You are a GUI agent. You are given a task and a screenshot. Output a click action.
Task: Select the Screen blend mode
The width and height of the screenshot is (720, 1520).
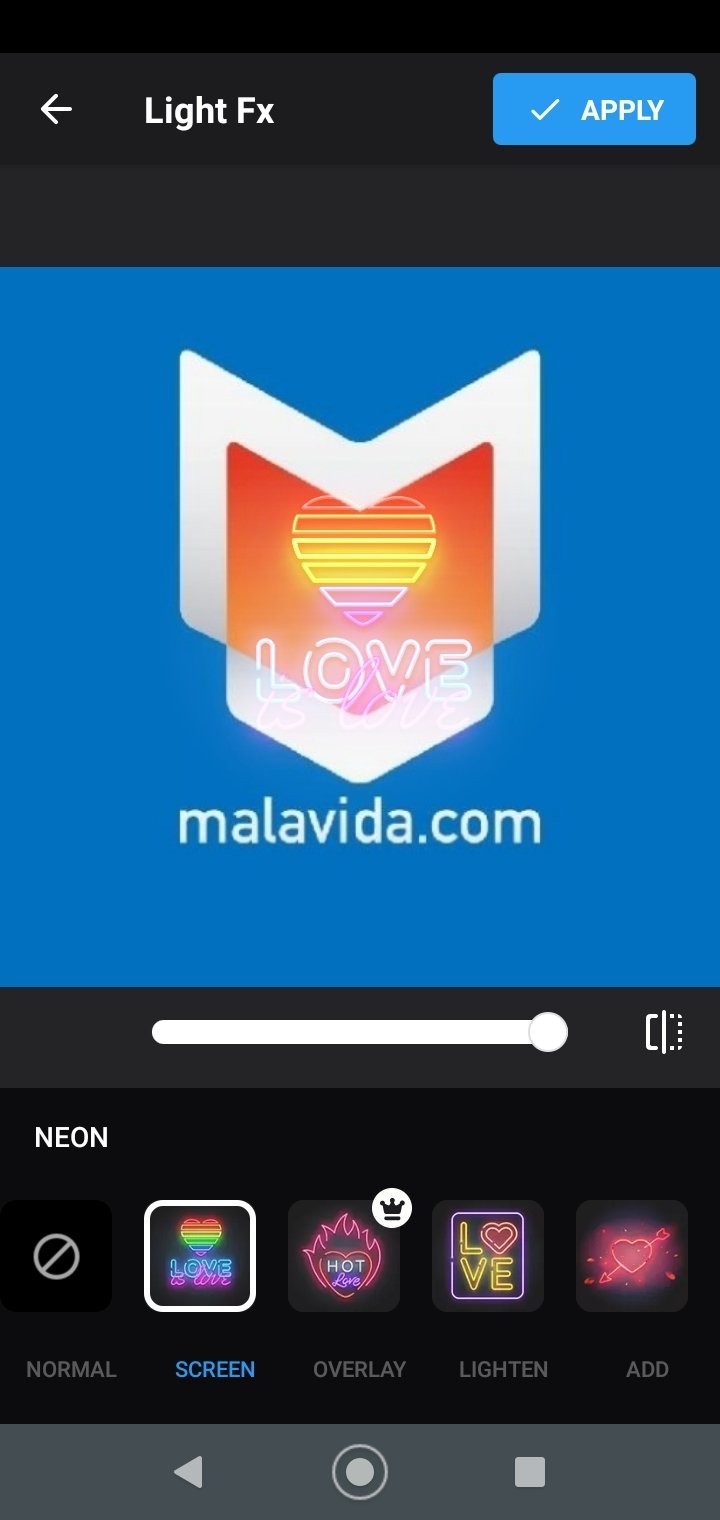(215, 1369)
